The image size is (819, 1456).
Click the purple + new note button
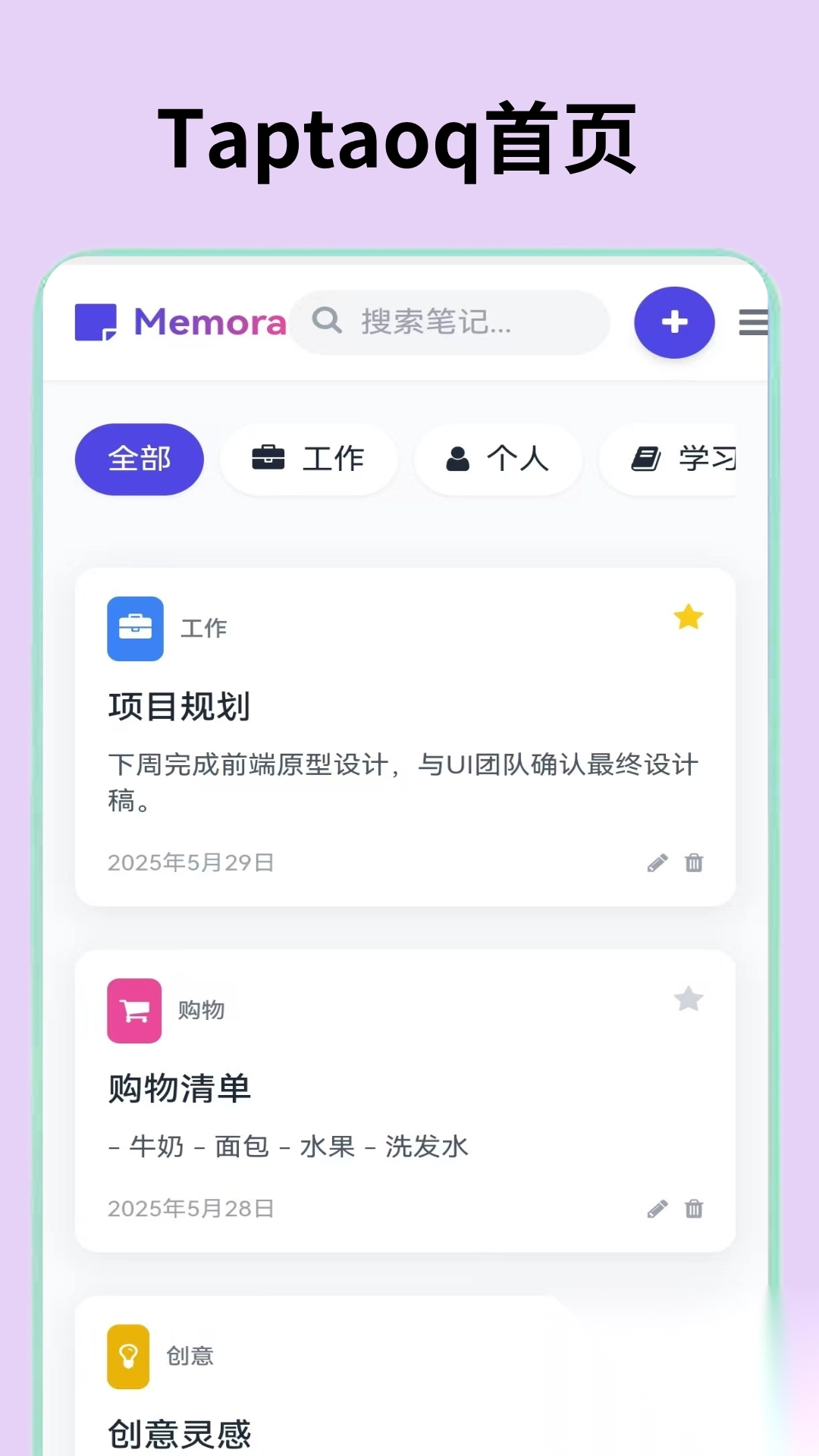(674, 322)
